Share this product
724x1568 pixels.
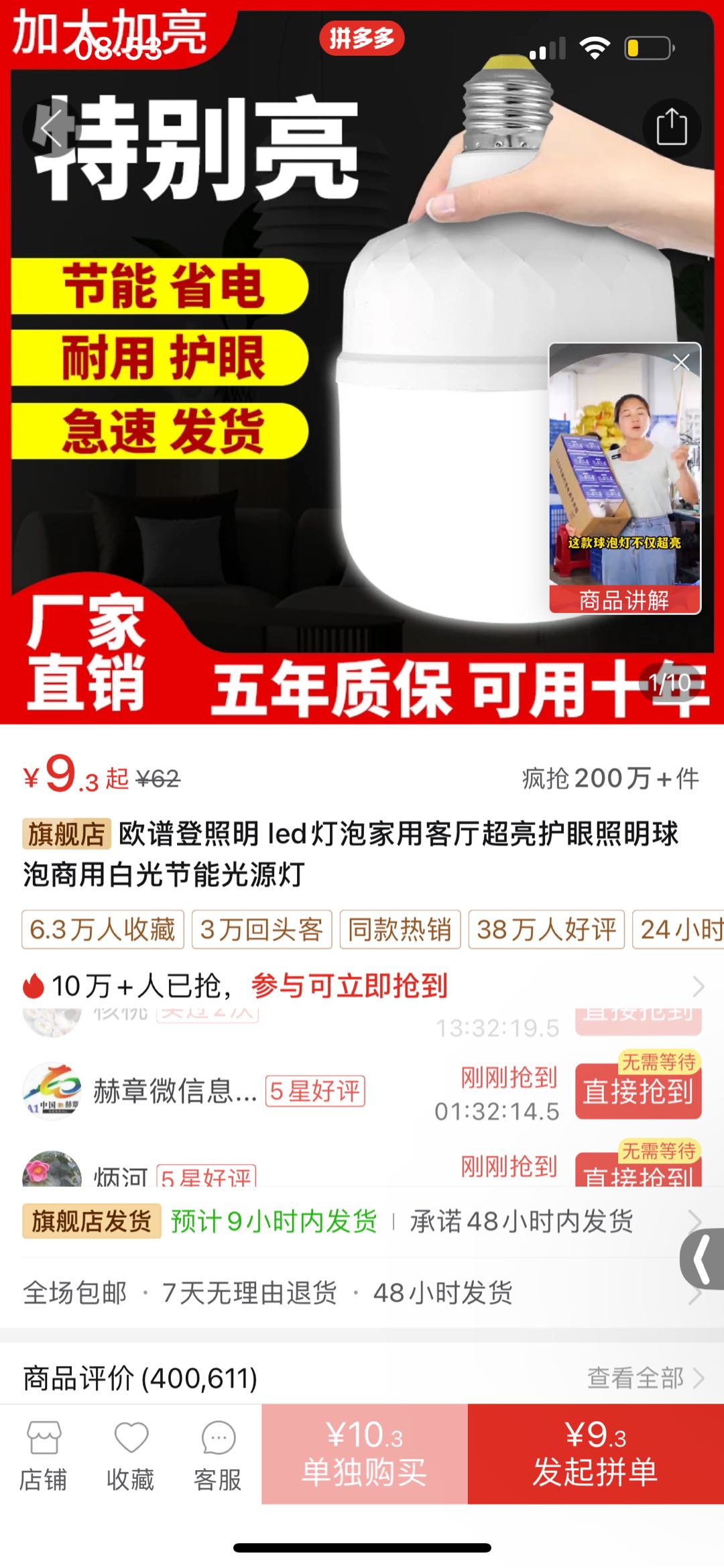click(x=671, y=127)
